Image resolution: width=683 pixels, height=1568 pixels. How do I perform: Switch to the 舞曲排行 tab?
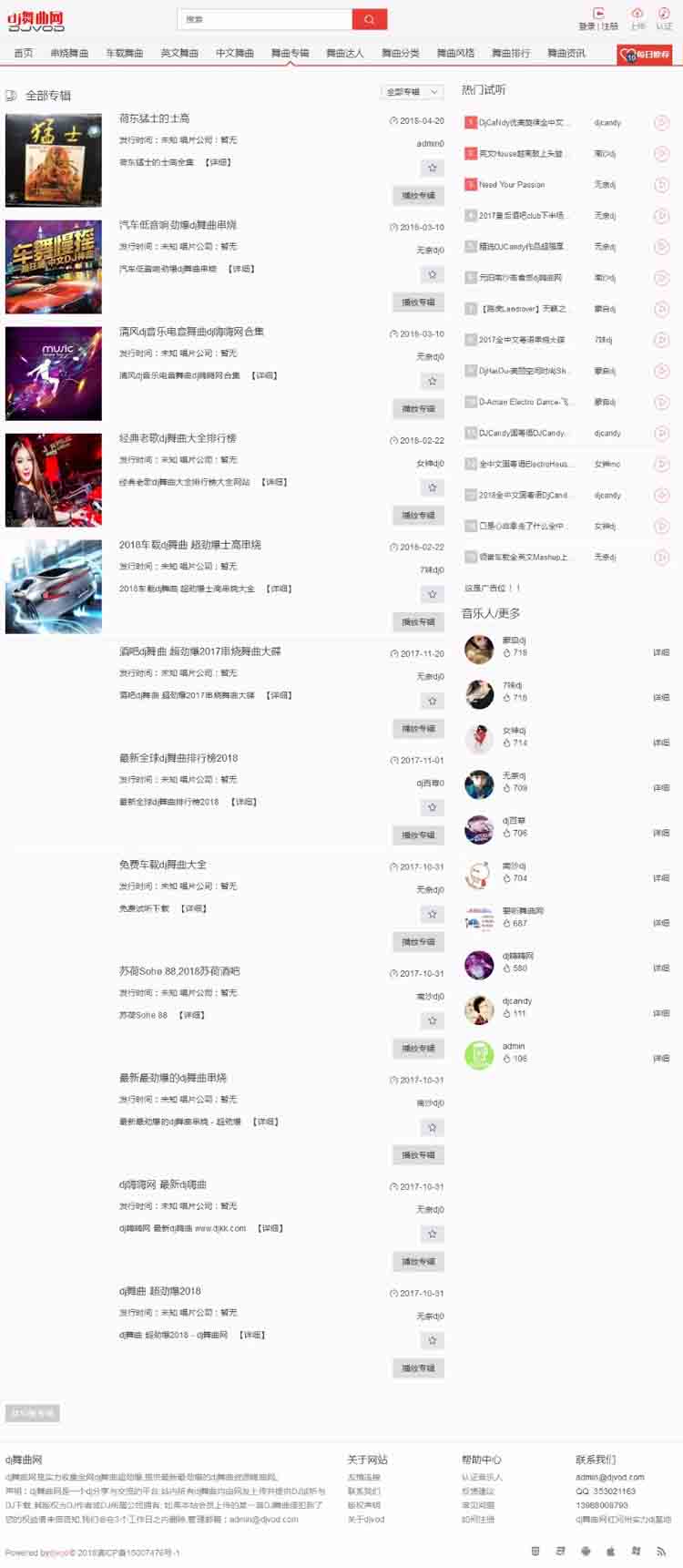pyautogui.click(x=511, y=54)
